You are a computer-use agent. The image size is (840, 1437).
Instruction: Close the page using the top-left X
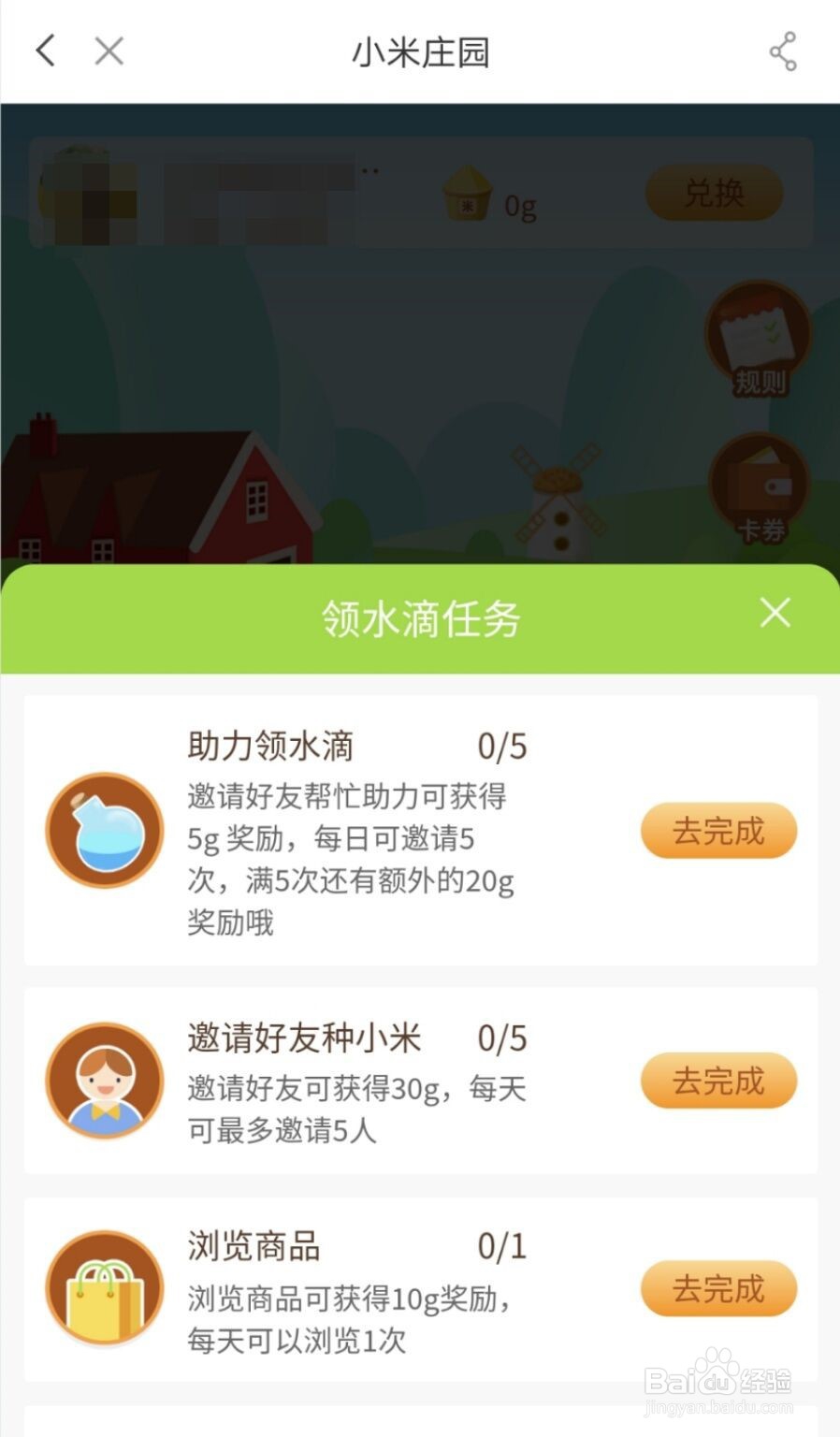pyautogui.click(x=108, y=51)
